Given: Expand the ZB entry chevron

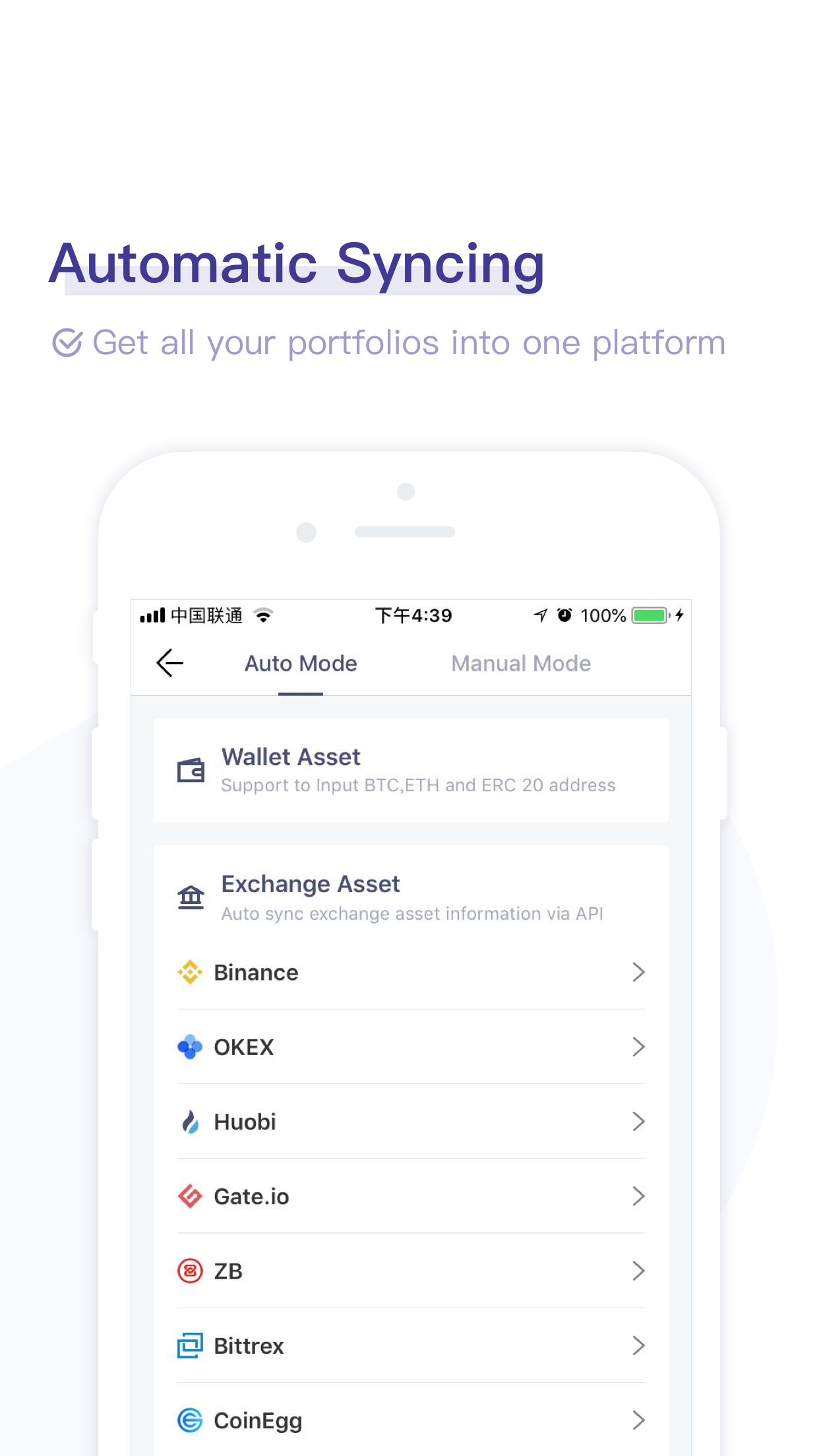Looking at the screenshot, I should 638,1271.
